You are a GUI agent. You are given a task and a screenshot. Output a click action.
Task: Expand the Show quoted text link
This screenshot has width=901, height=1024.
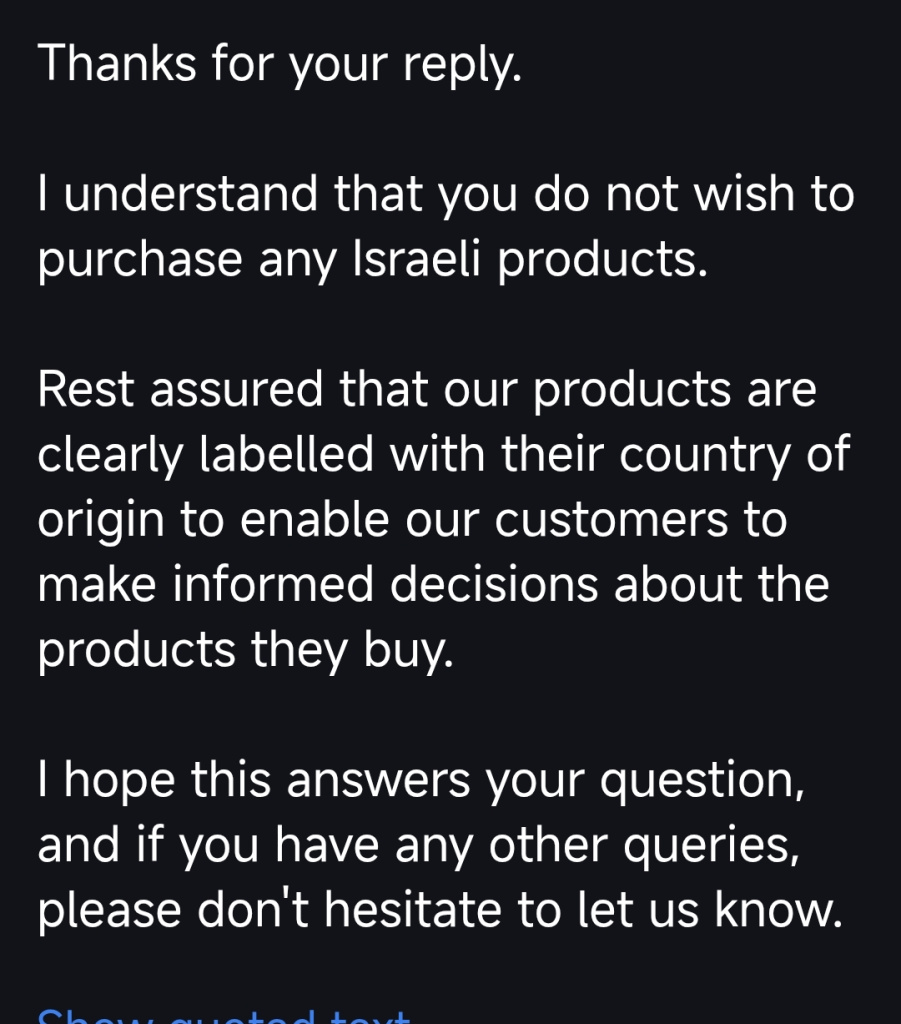224,1016
